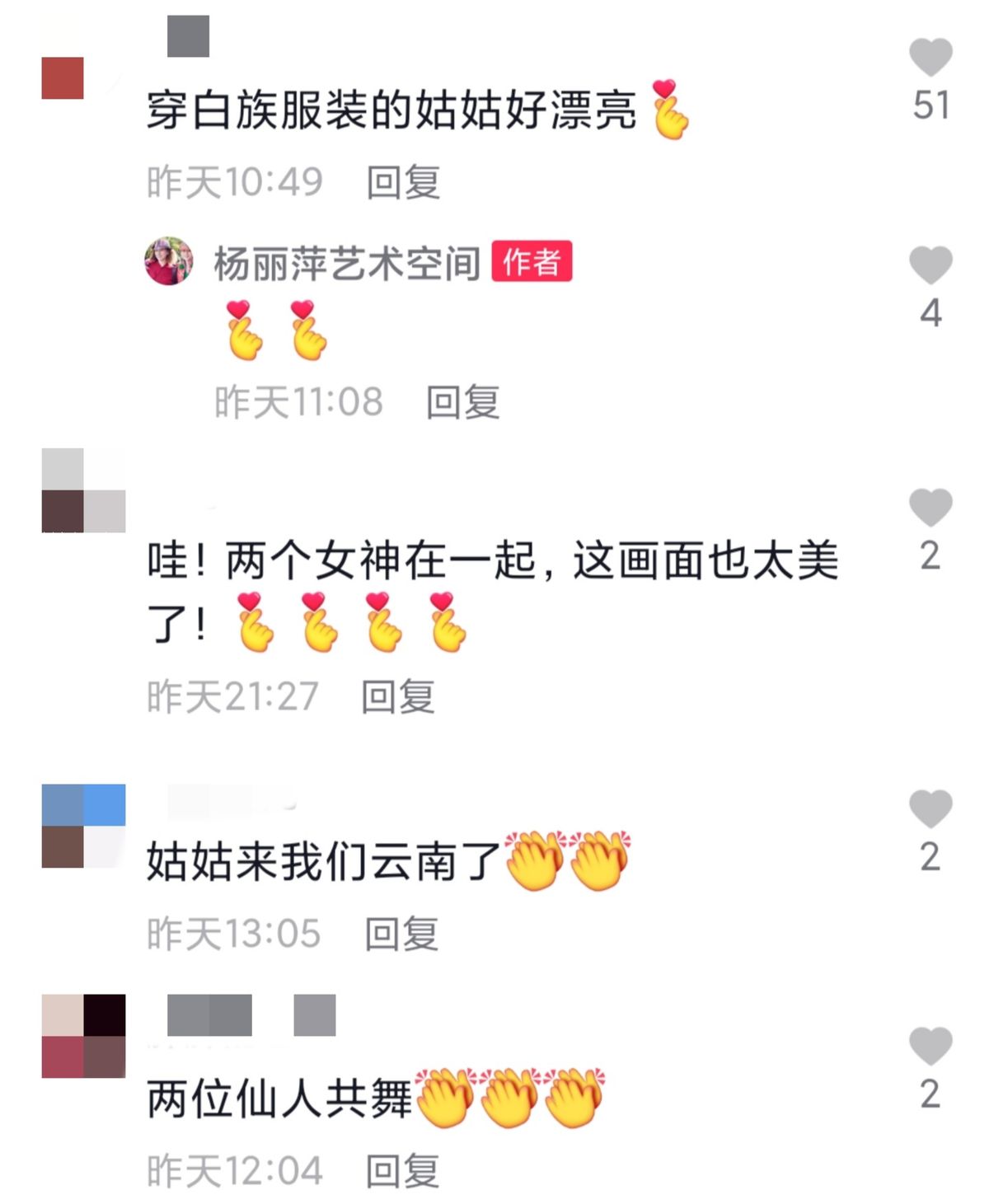Tap the timestamp 昨天10:49
The image size is (989, 1204).
233,183
